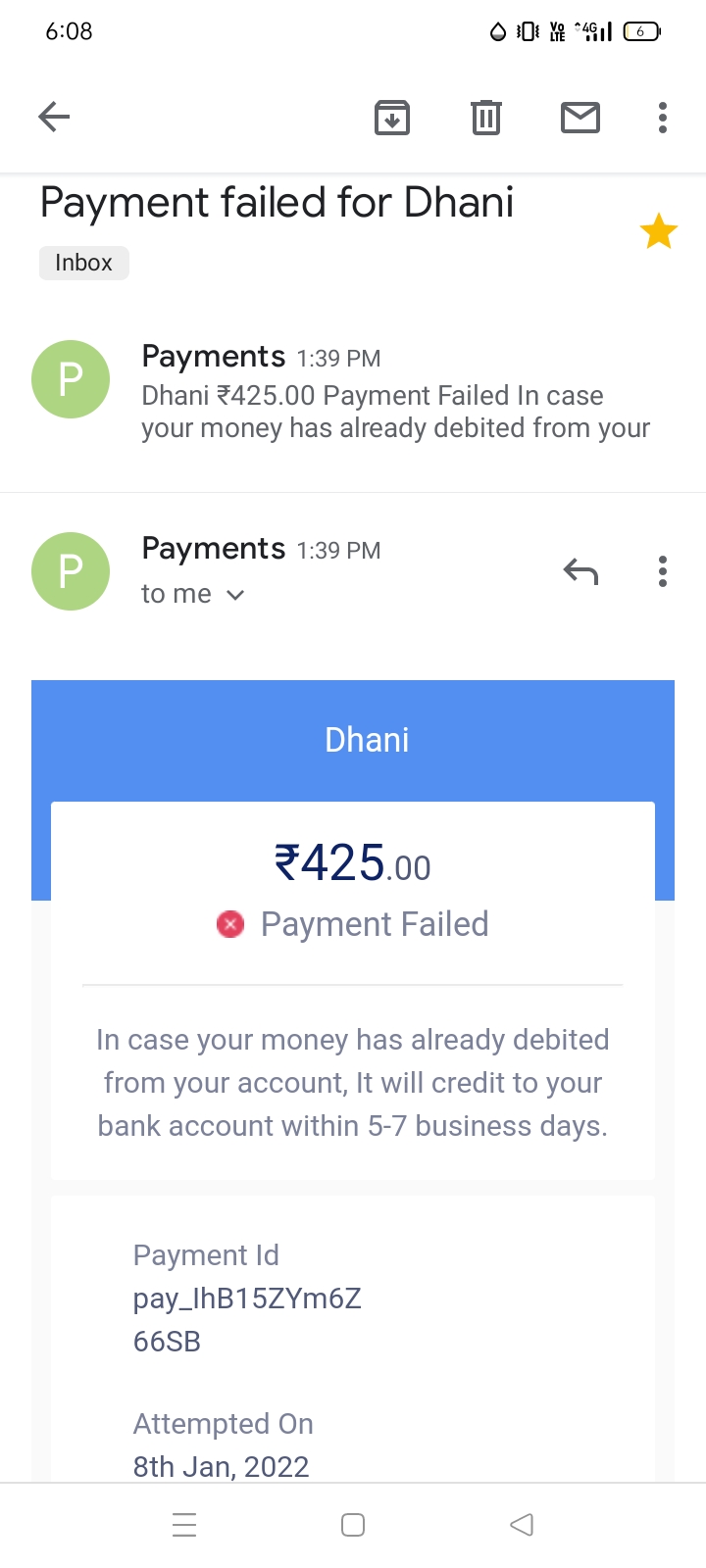Open message options beside the reply arrow

[x=663, y=571]
